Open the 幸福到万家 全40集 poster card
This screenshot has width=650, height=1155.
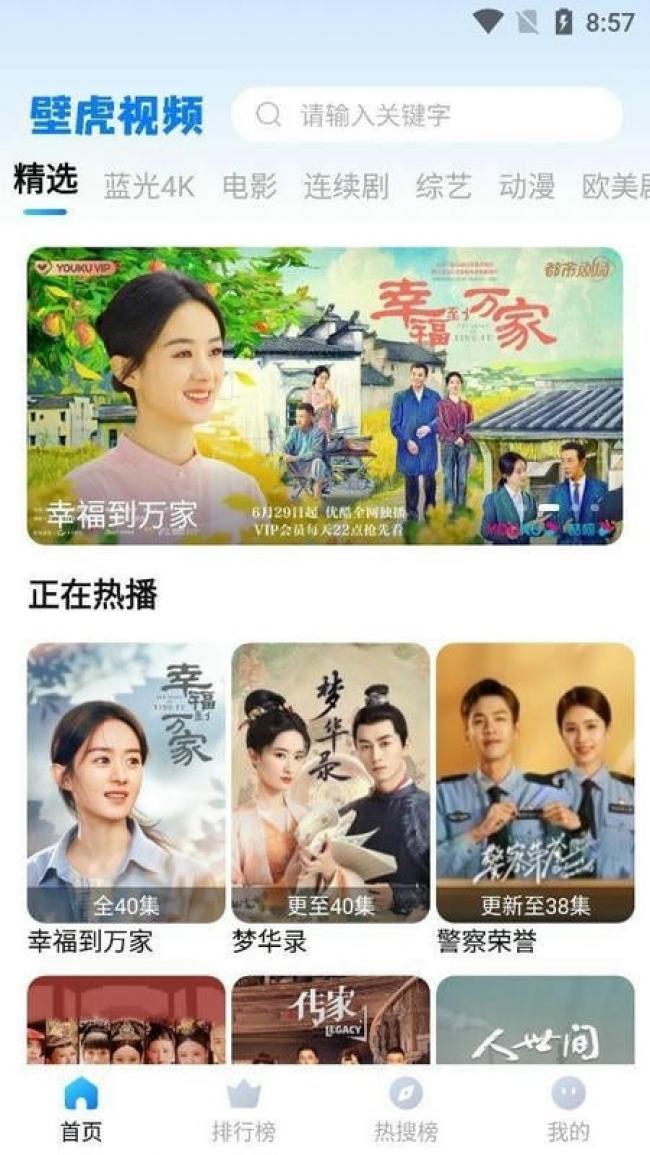[126, 782]
